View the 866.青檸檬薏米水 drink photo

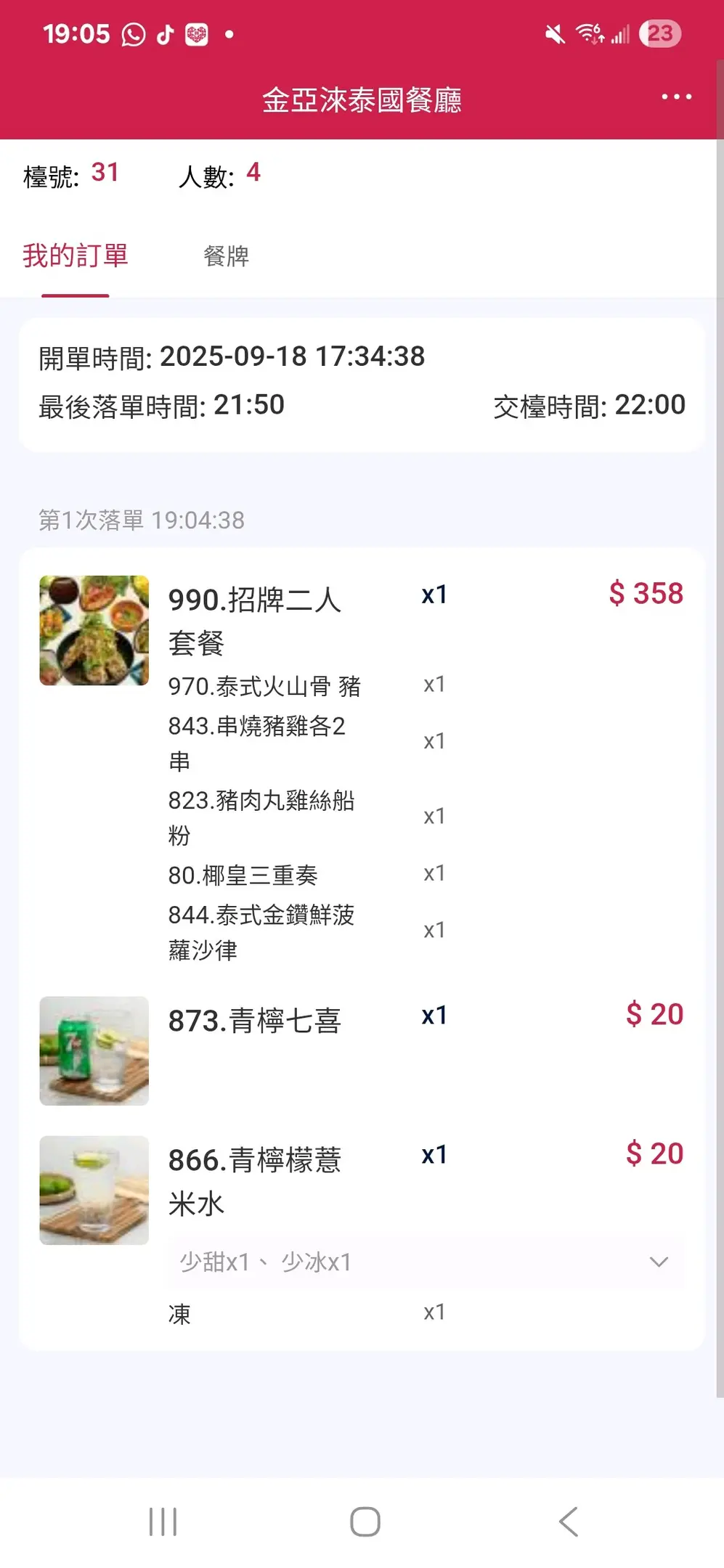pos(94,1190)
